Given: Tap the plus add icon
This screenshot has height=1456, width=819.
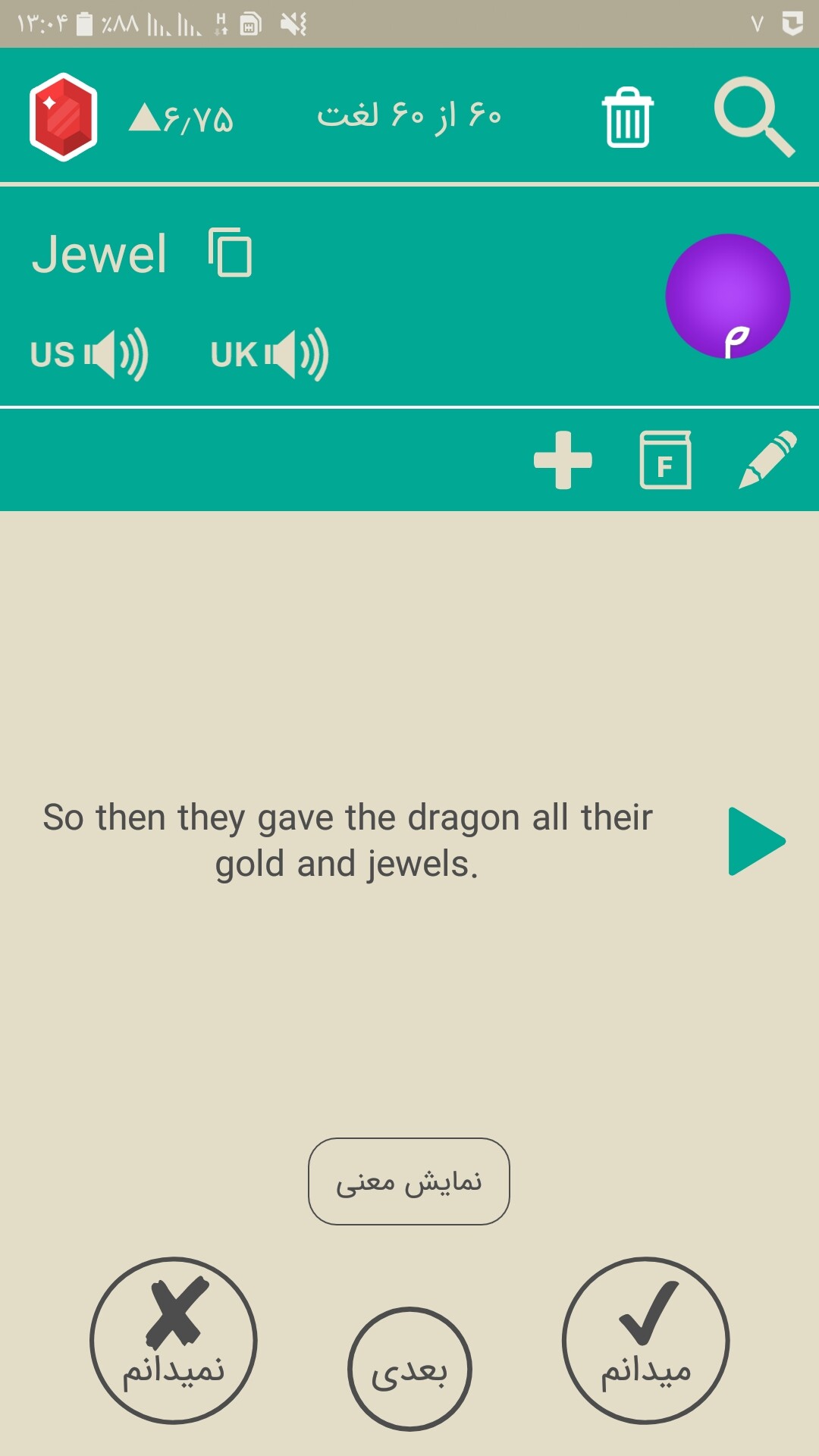Looking at the screenshot, I should click(x=563, y=460).
